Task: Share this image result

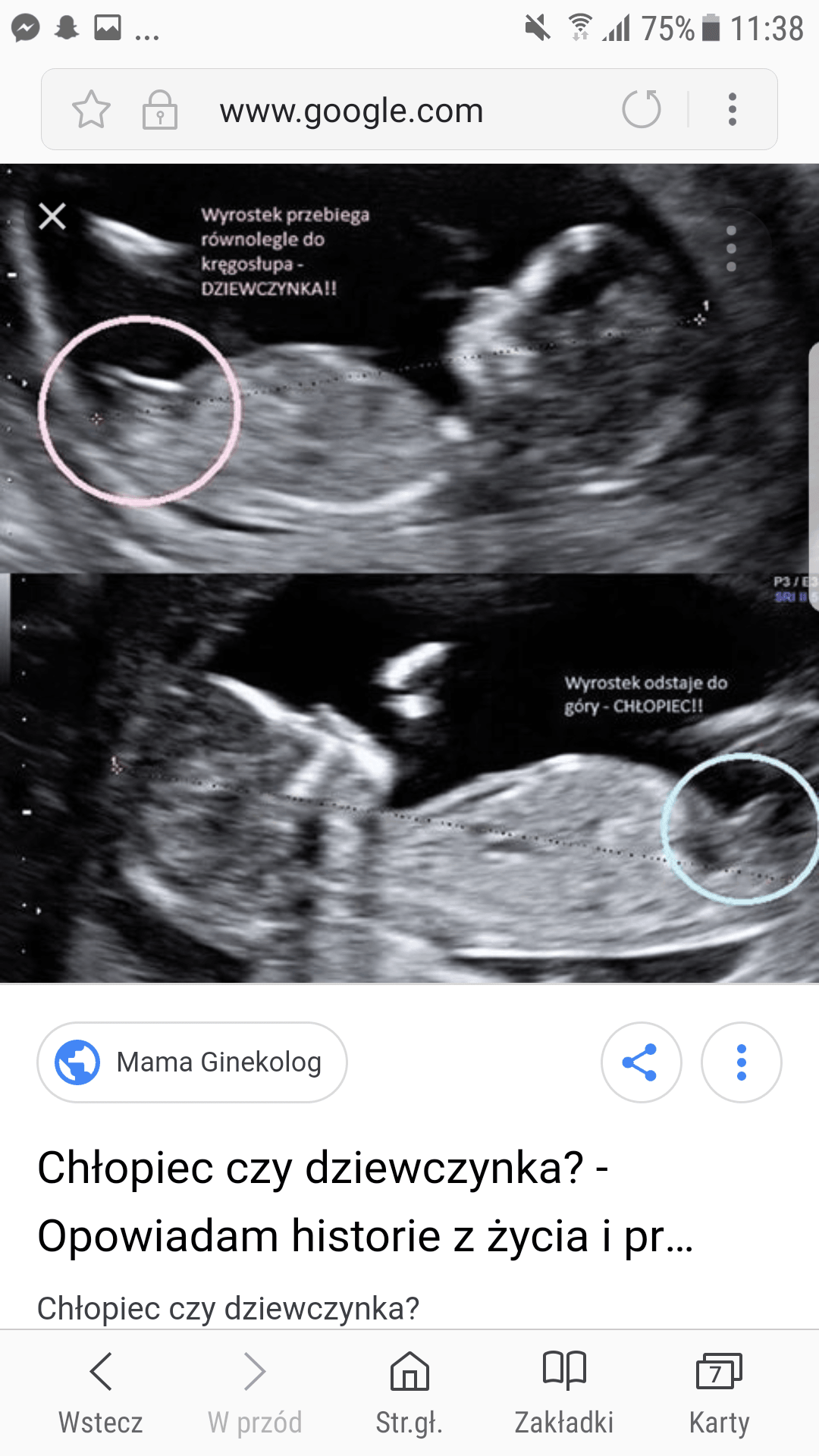Action: click(x=641, y=1062)
